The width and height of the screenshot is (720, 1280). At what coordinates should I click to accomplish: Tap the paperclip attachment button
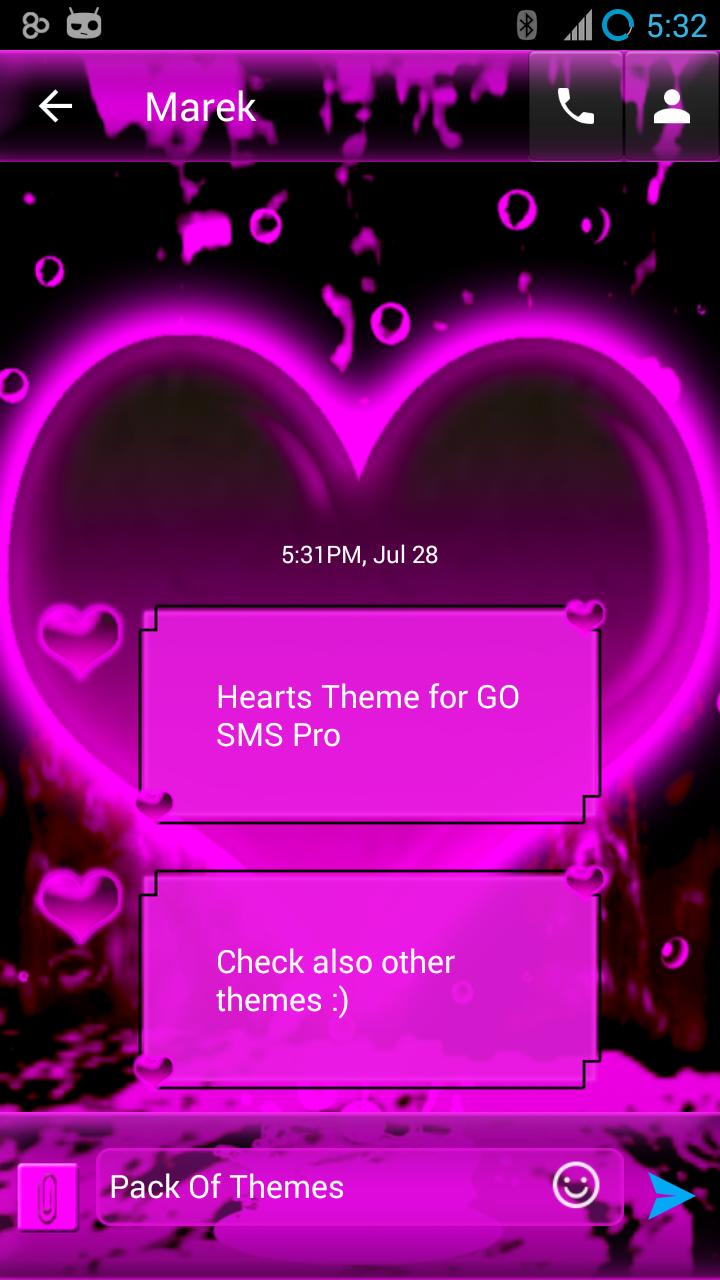(48, 1196)
